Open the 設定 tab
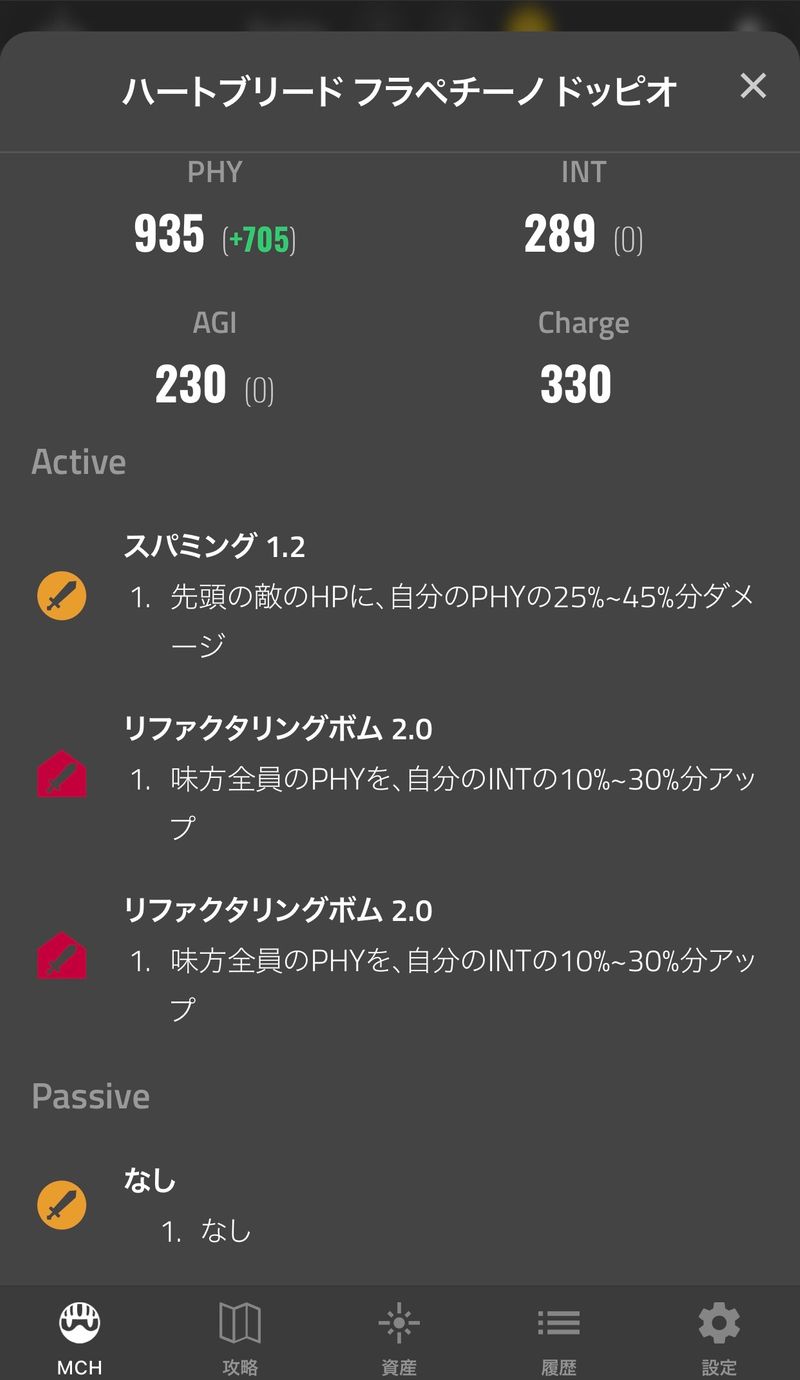 [719, 1335]
